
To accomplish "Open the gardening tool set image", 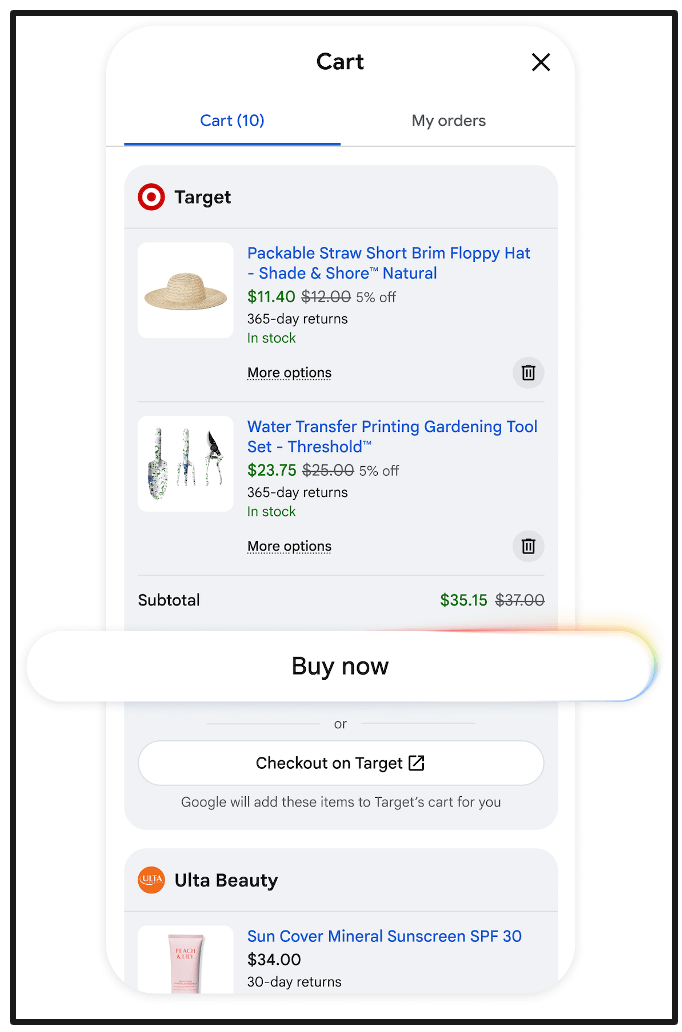I will pos(186,464).
